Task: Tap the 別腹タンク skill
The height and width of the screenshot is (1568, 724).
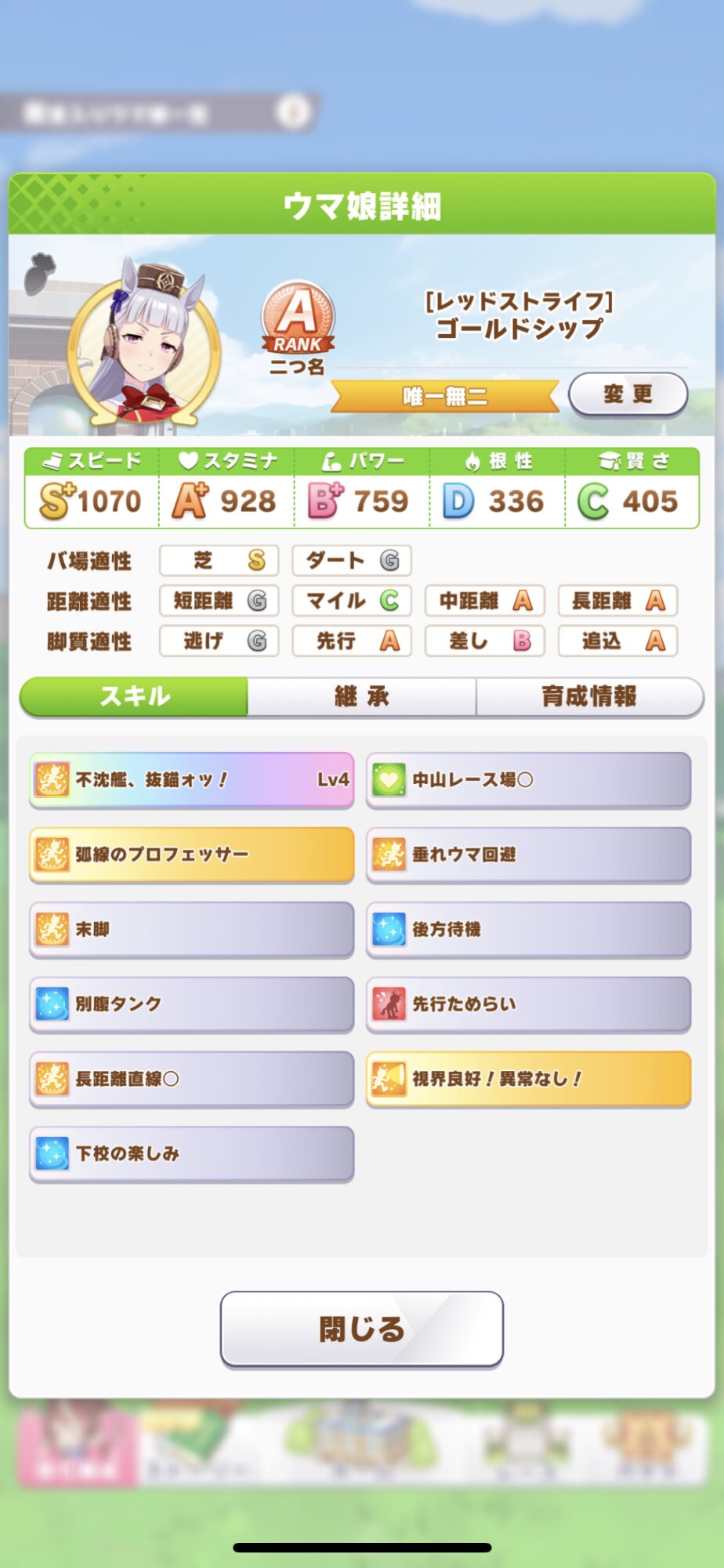Action: (192, 1004)
